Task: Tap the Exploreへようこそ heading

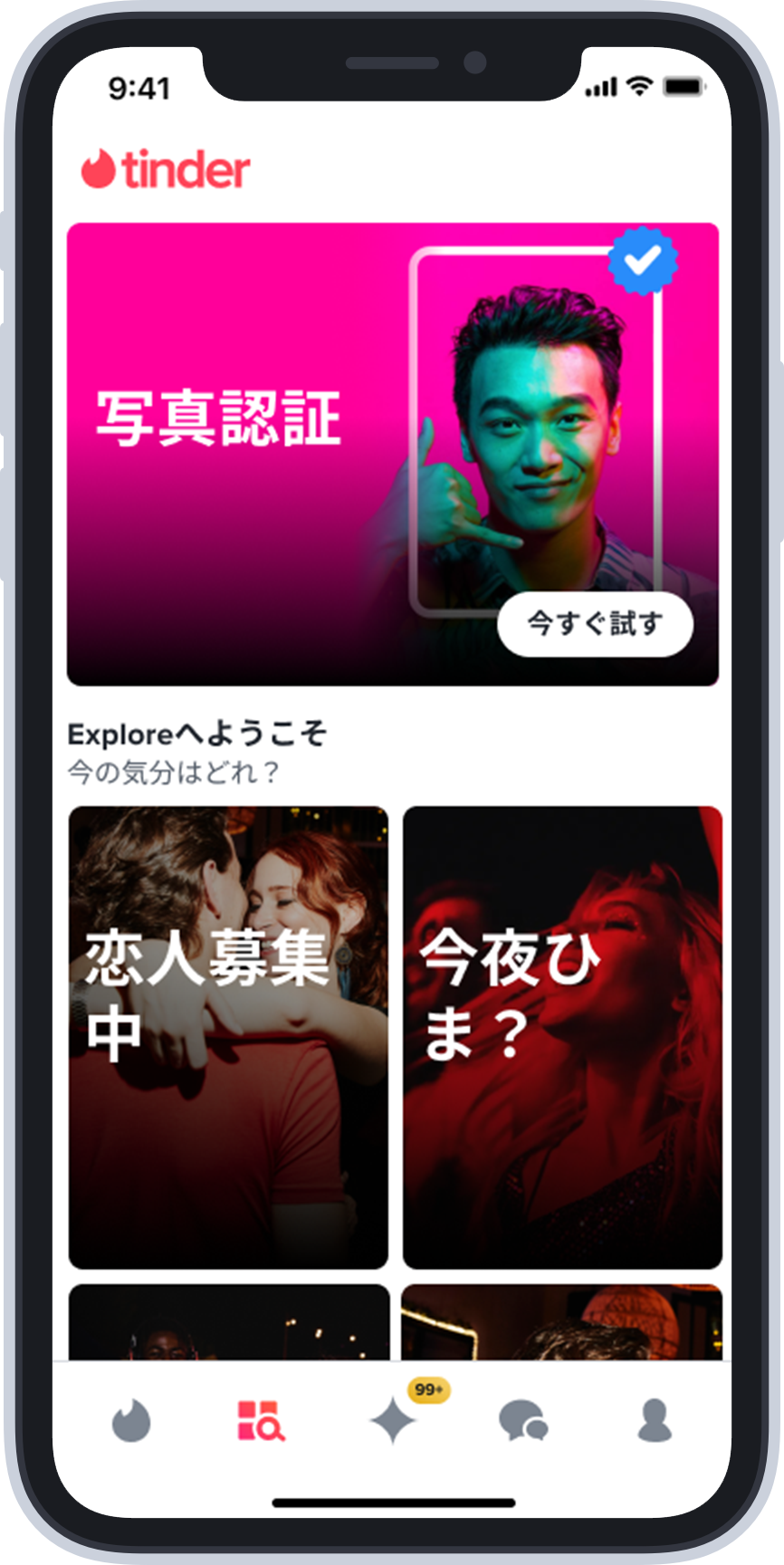Action: (x=199, y=734)
